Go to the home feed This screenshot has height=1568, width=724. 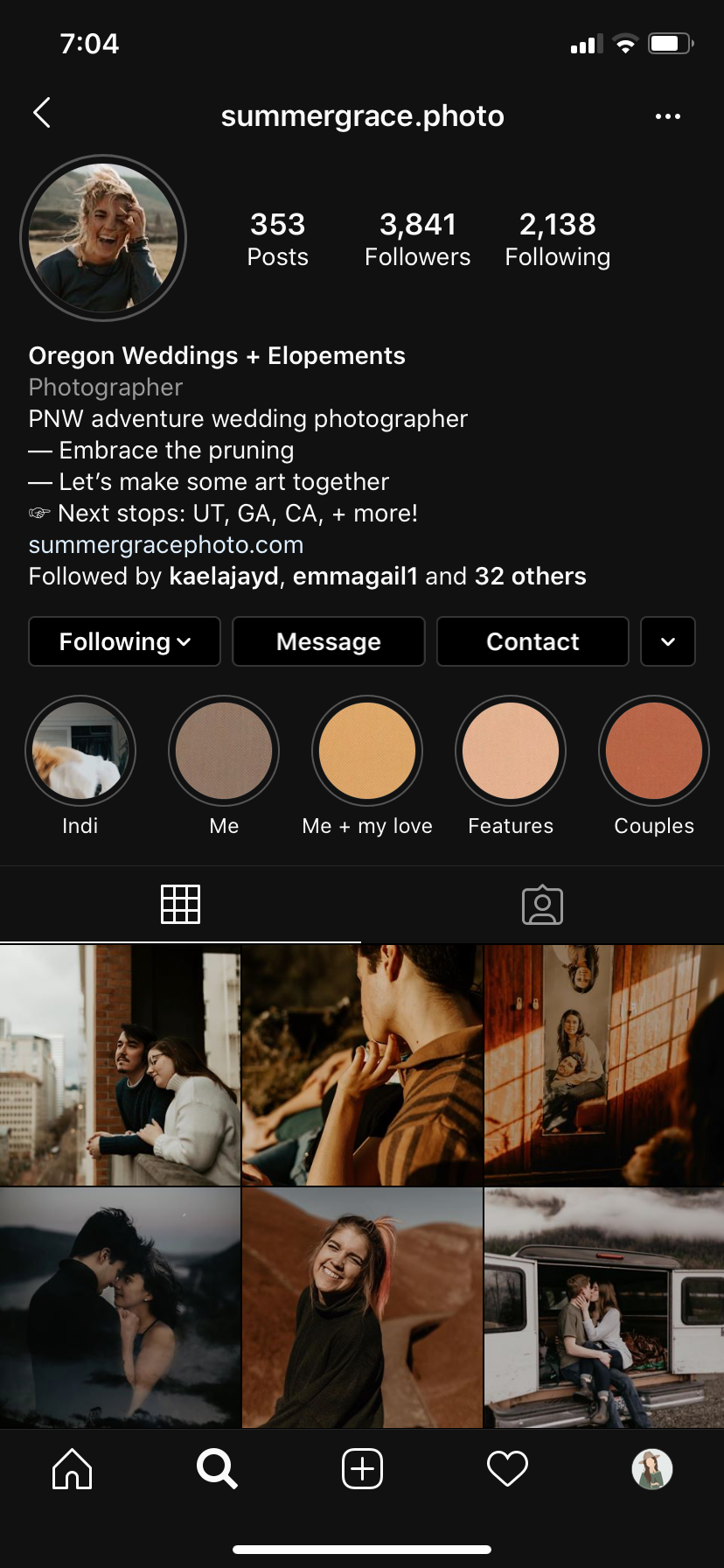[x=72, y=1468]
